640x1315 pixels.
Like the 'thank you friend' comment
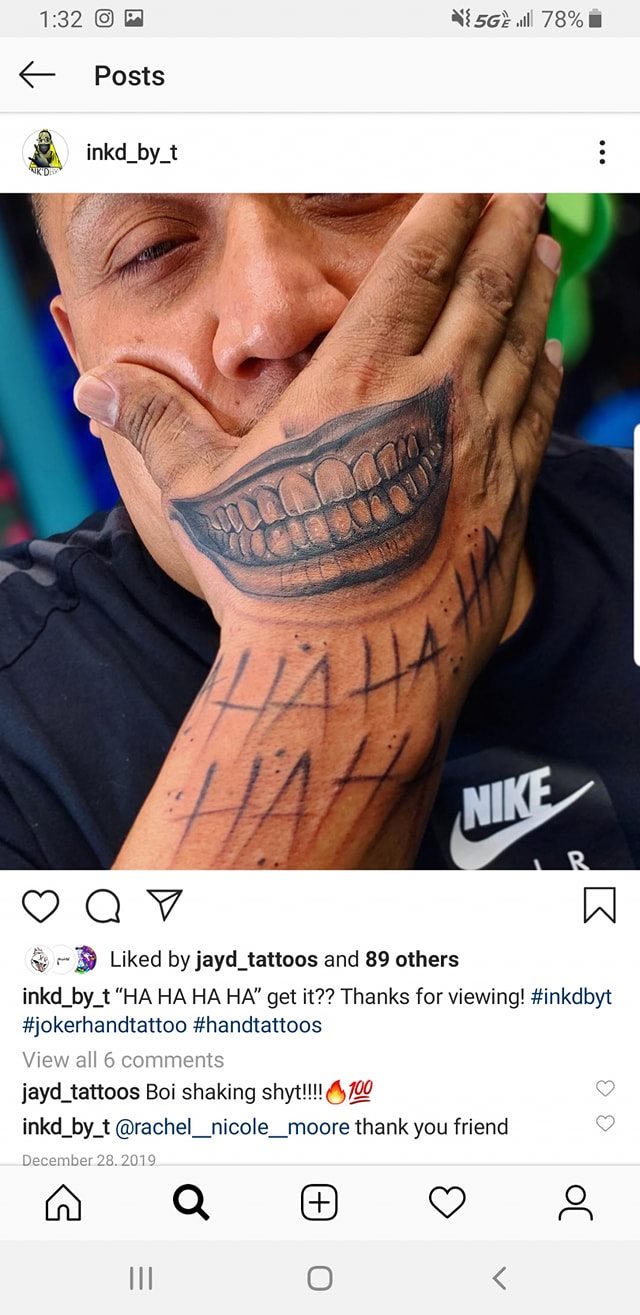click(605, 1124)
